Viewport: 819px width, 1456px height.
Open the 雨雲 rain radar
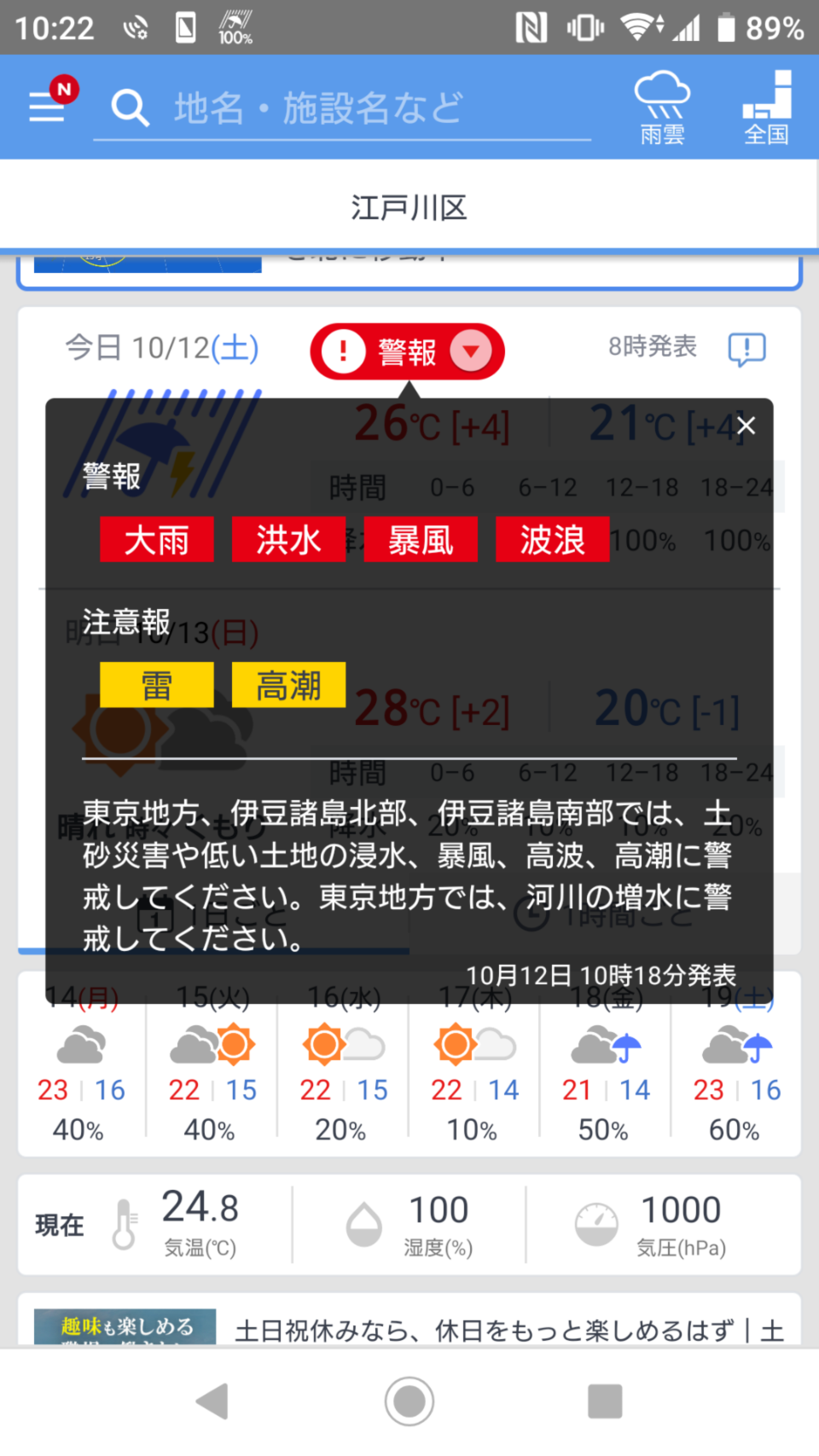tap(662, 108)
